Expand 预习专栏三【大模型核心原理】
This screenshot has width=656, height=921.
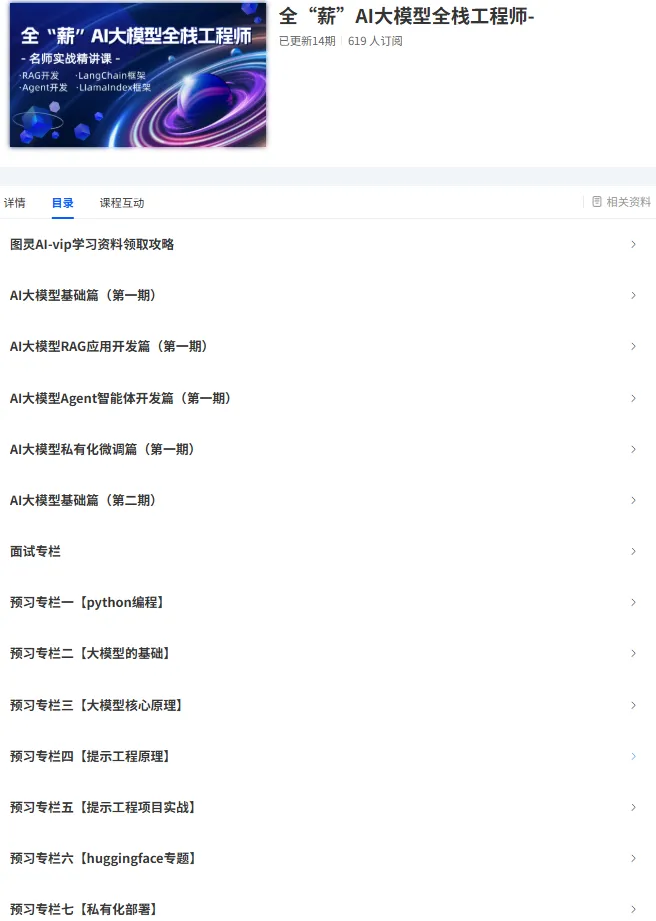97,705
